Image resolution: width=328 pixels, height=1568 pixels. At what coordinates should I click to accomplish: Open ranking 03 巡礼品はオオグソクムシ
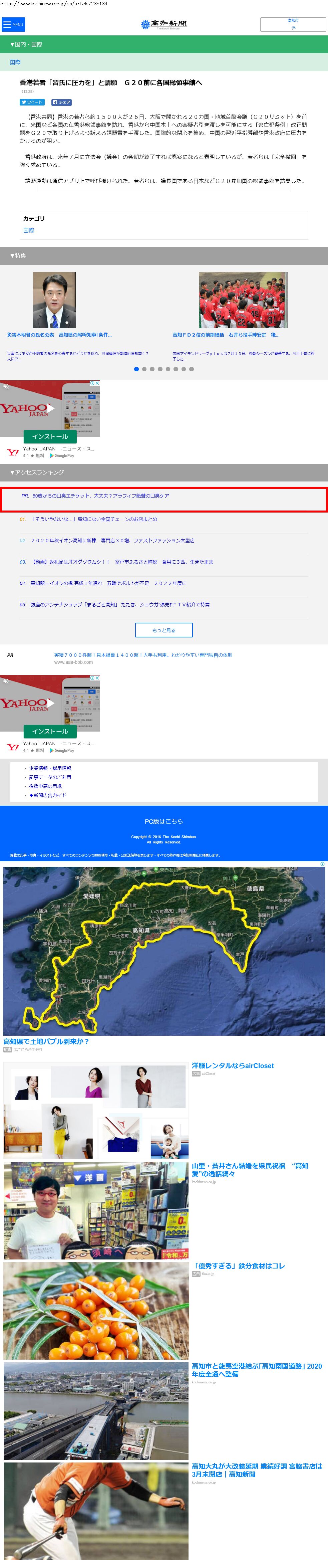[122, 562]
